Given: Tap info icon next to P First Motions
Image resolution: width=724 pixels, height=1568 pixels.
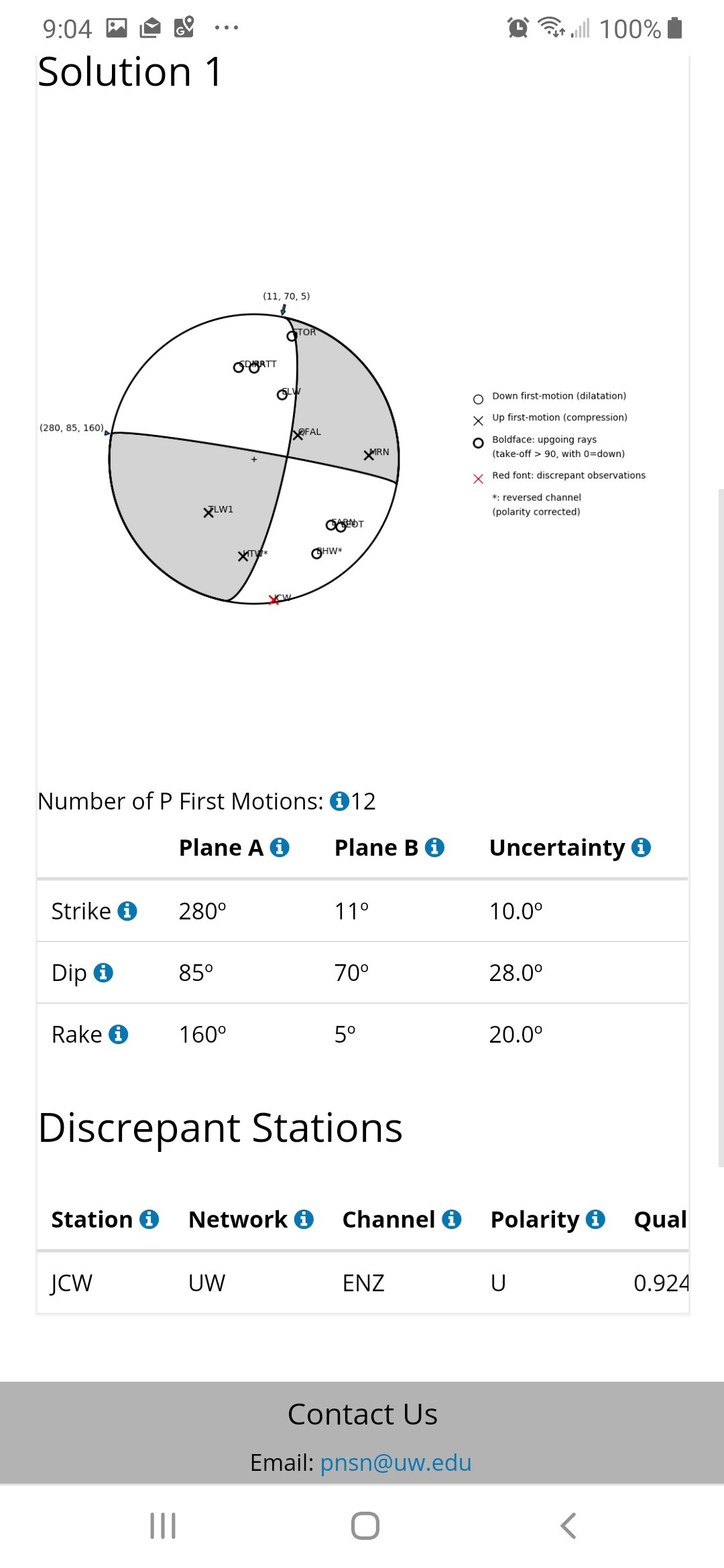Looking at the screenshot, I should tap(340, 801).
